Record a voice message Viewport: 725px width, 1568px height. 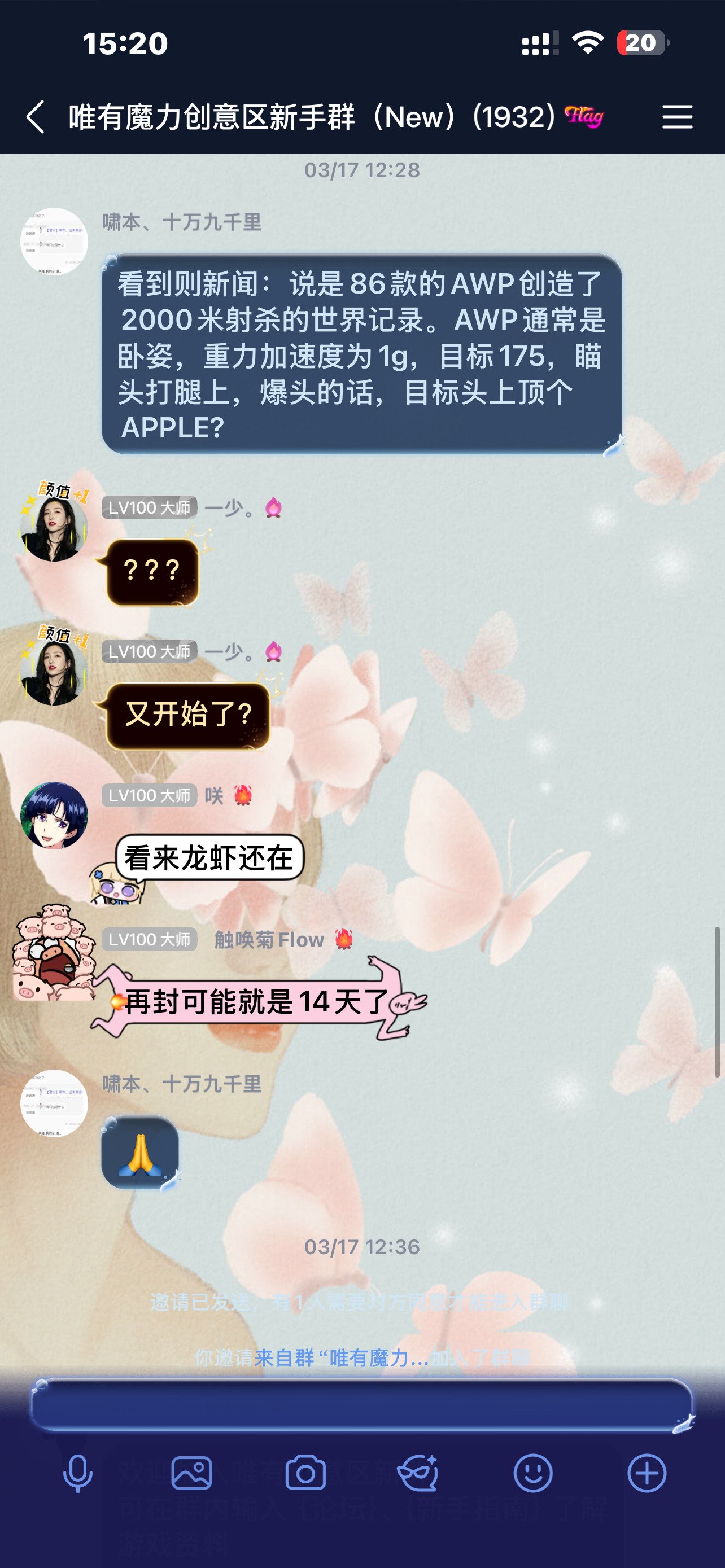78,1474
